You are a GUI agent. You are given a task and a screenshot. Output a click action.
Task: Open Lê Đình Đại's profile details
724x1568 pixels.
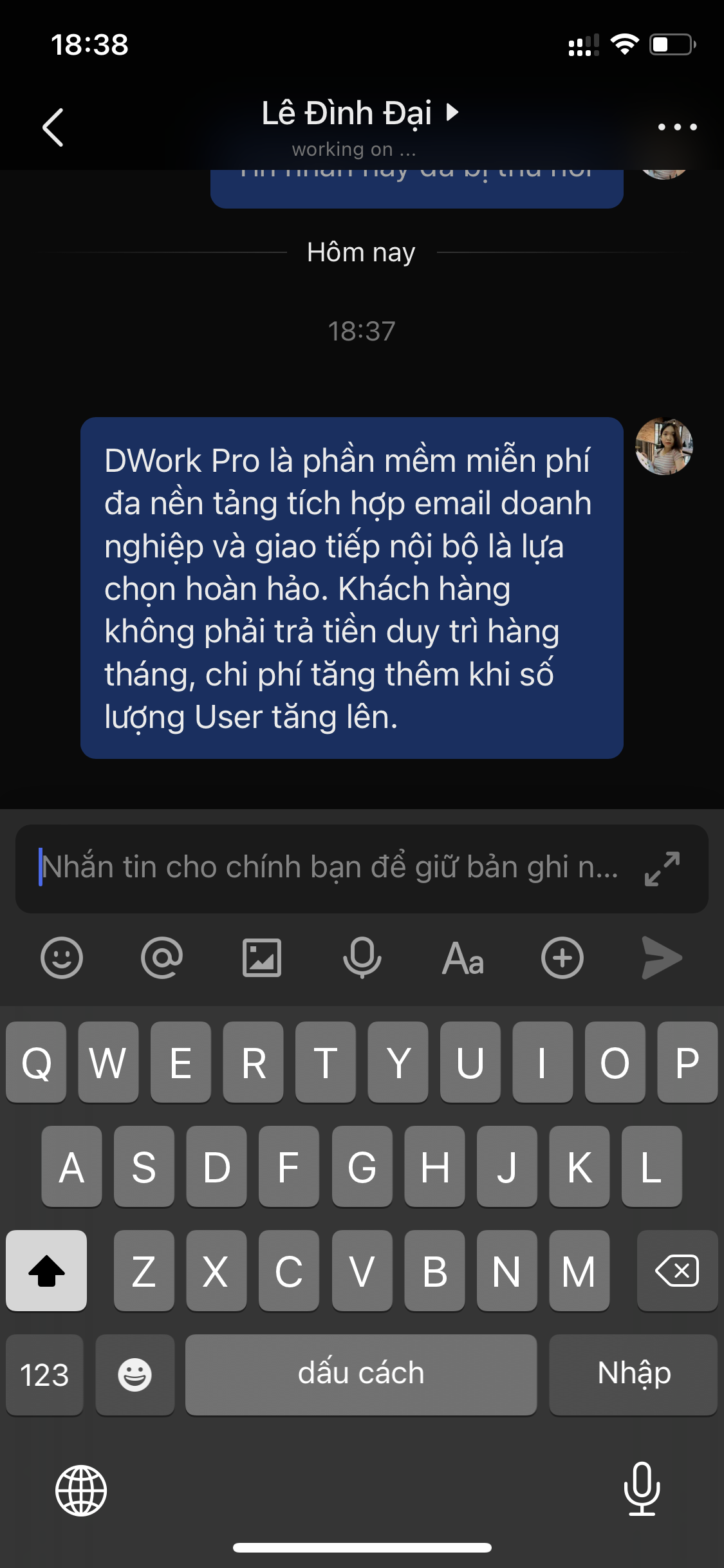pos(359,114)
